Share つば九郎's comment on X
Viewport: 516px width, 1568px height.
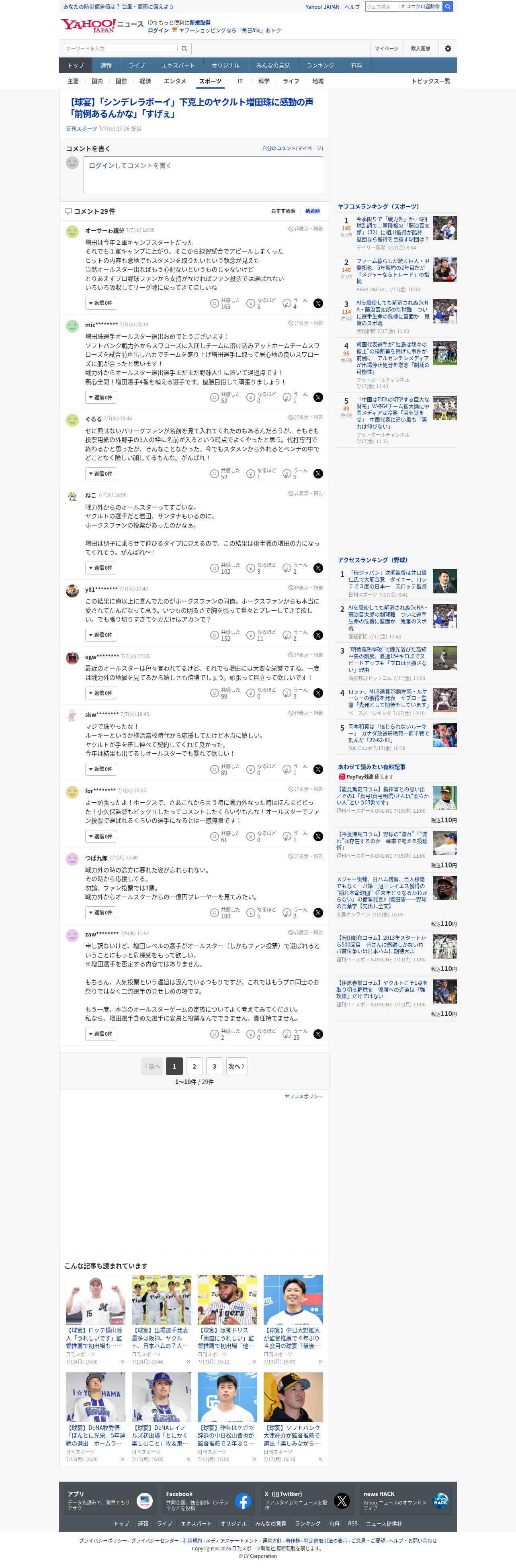click(318, 912)
